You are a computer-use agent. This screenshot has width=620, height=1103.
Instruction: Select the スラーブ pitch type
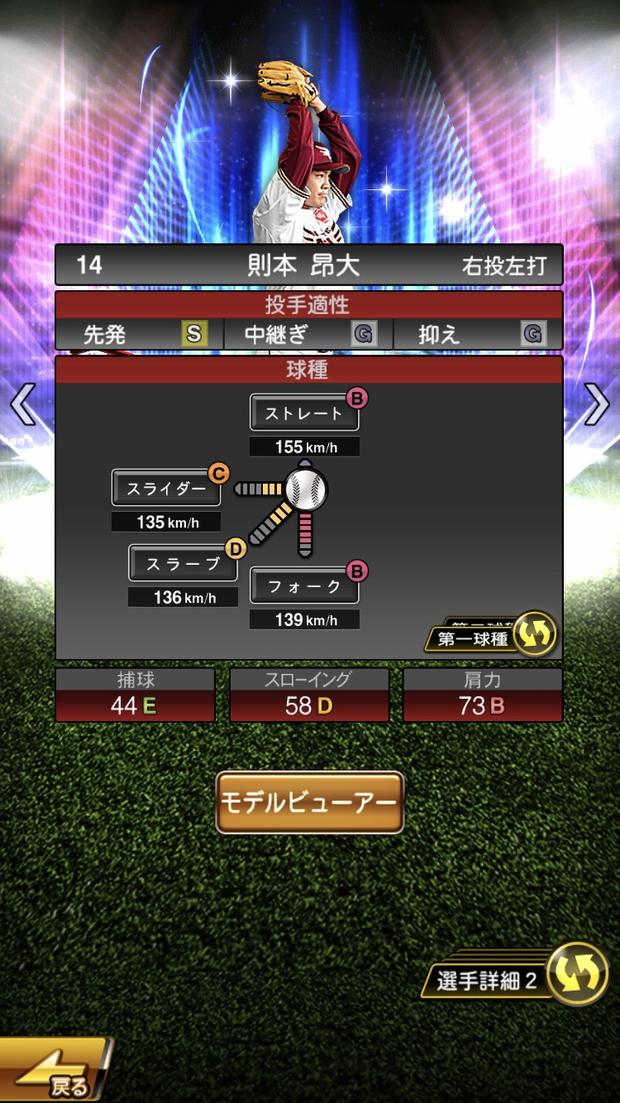pos(183,563)
